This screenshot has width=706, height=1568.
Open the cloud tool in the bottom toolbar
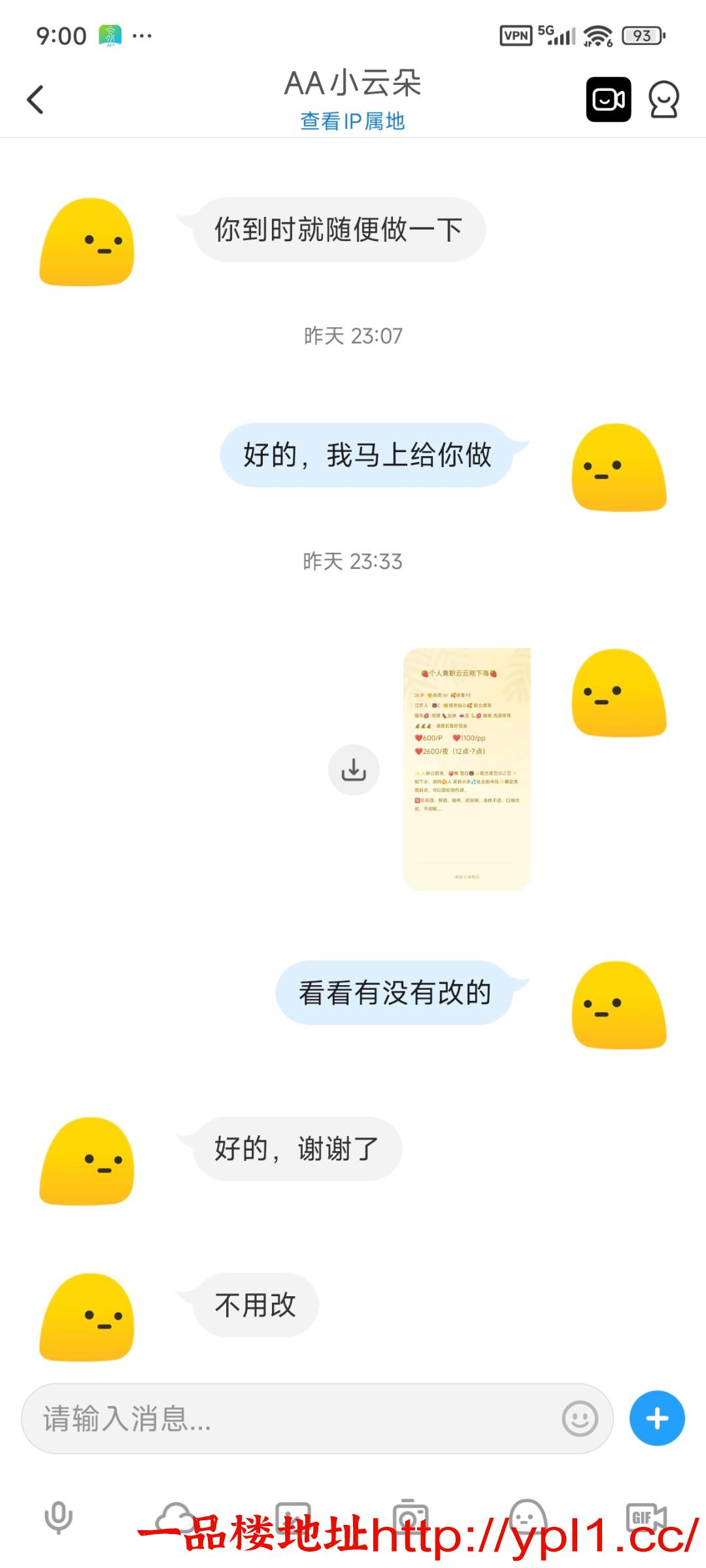tap(175, 1513)
